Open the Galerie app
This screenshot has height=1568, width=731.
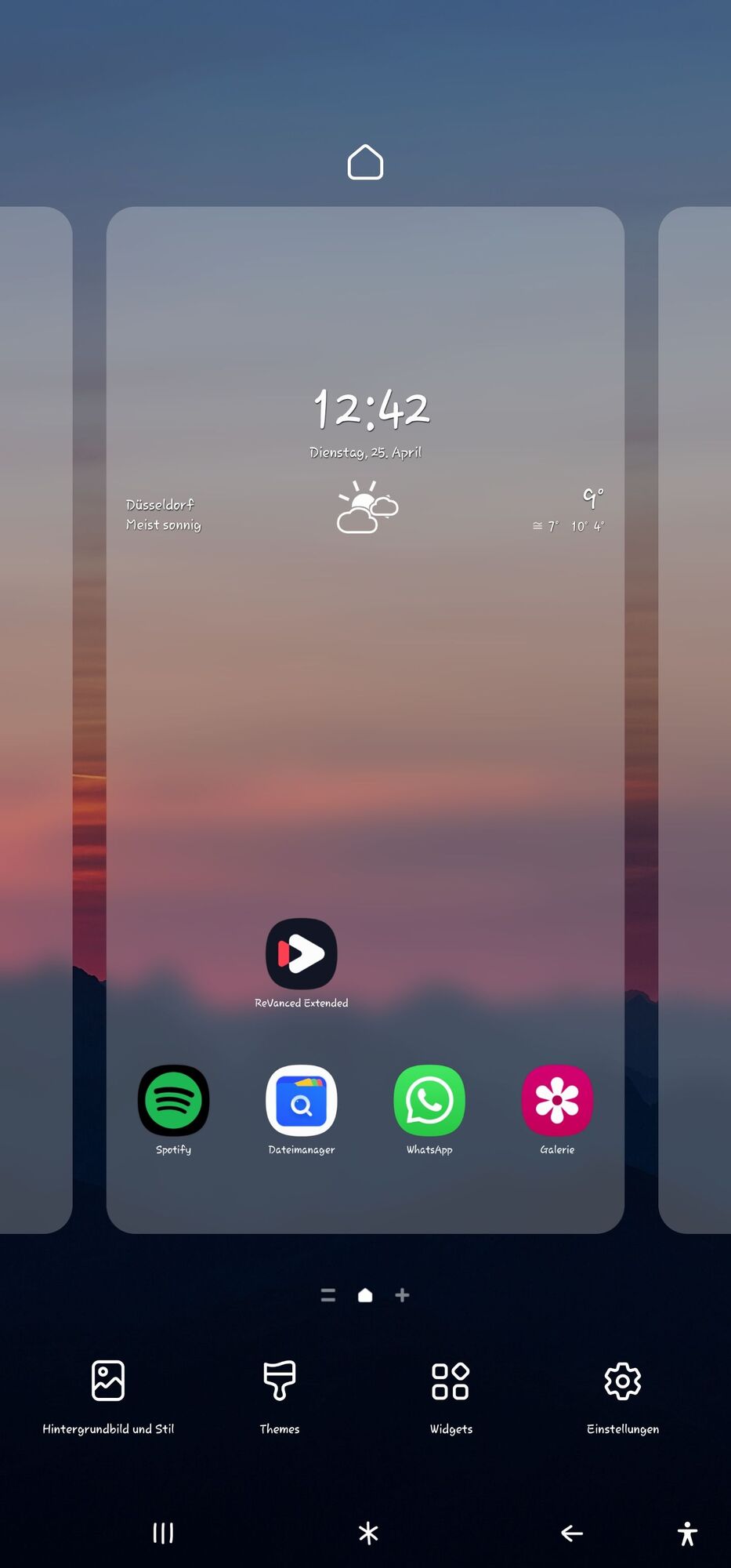[x=557, y=1101]
